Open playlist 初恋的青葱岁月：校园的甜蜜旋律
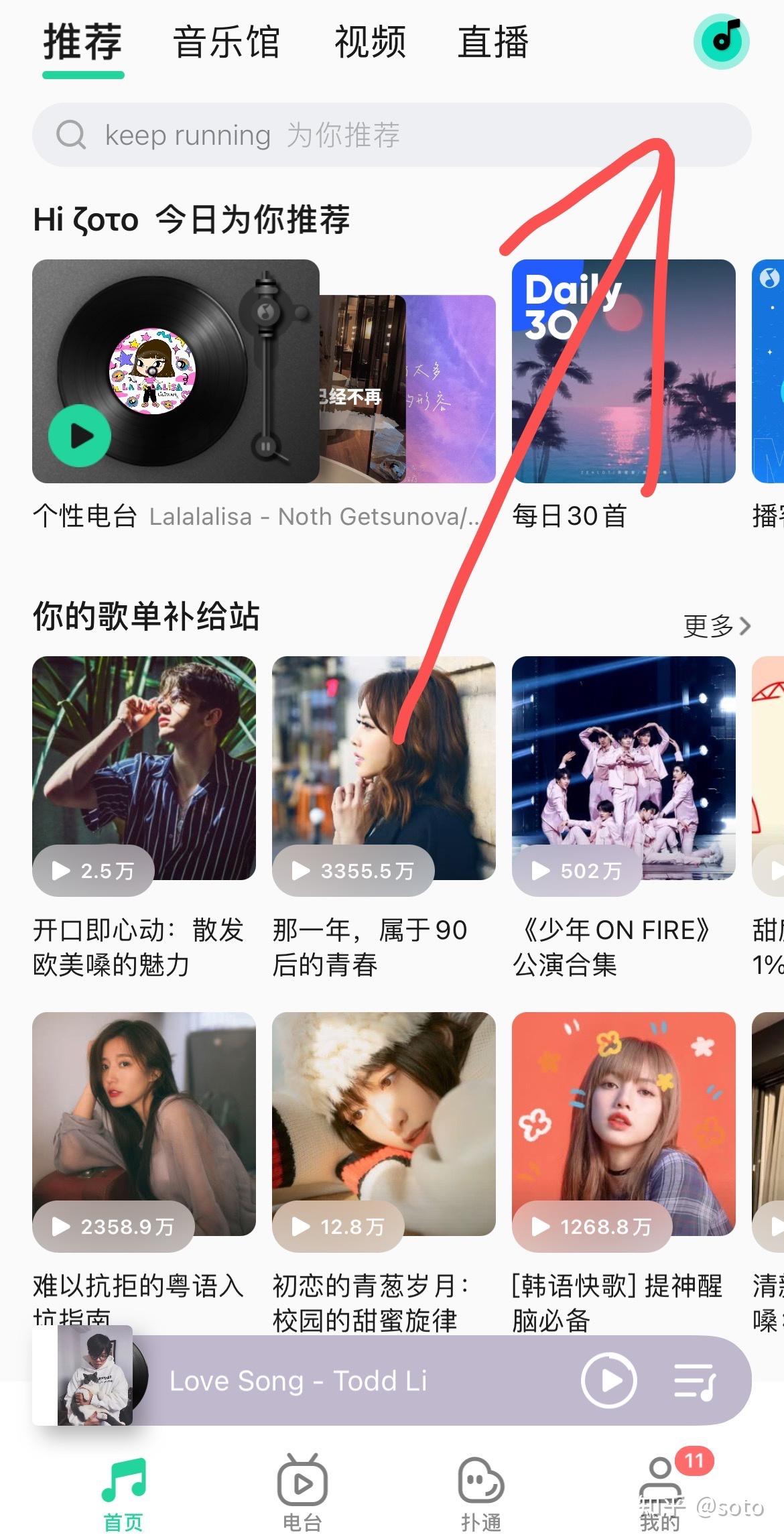The image size is (784, 1539). point(383,1123)
